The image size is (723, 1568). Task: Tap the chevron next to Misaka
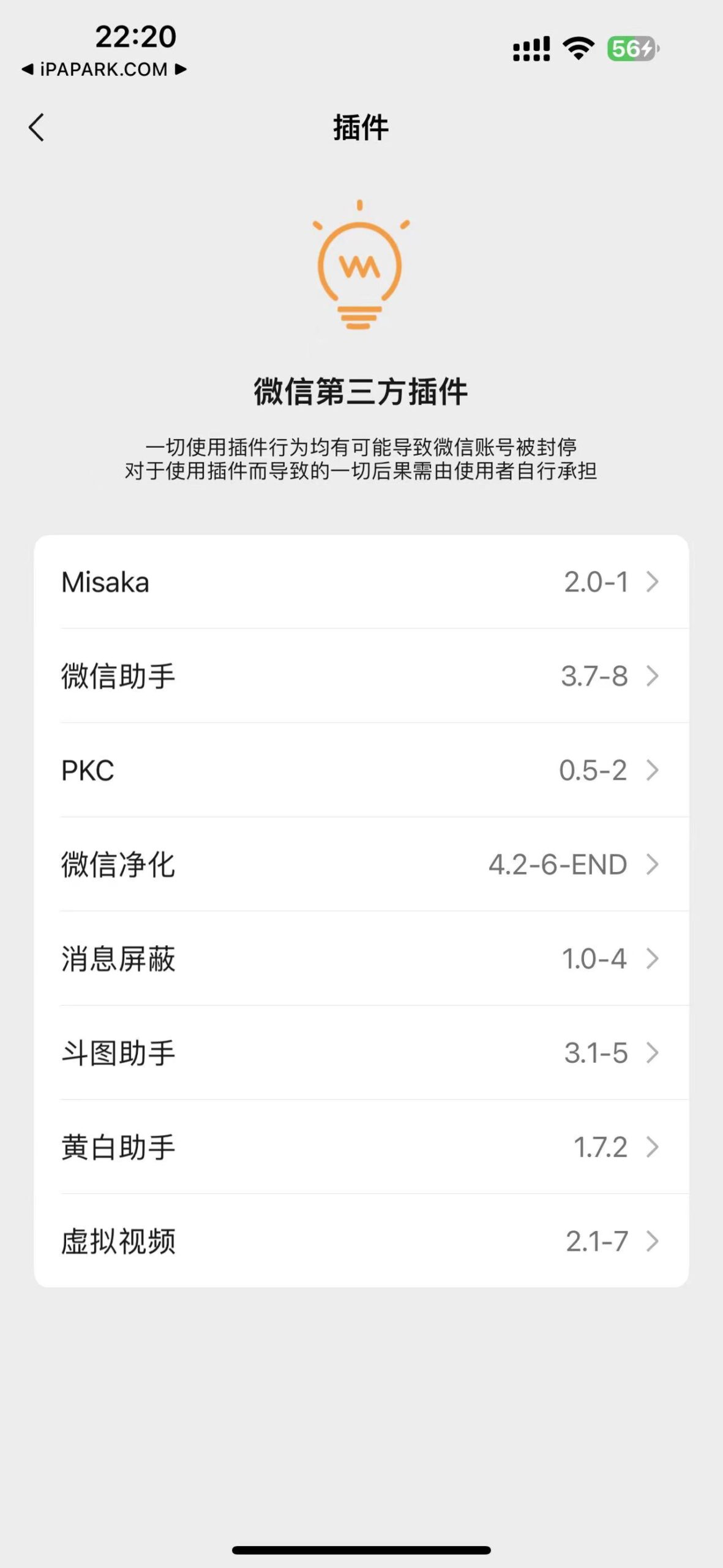point(653,582)
